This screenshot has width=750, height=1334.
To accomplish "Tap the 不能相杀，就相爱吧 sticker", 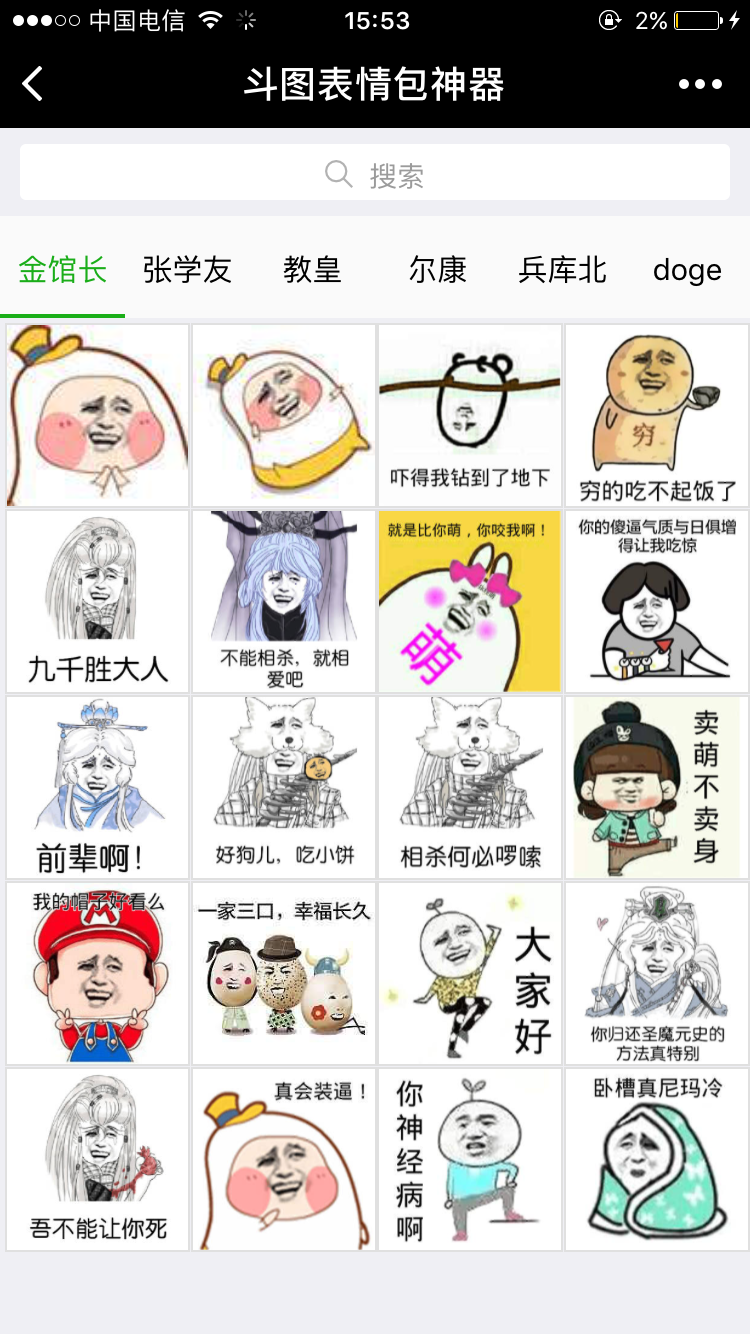I will point(283,601).
